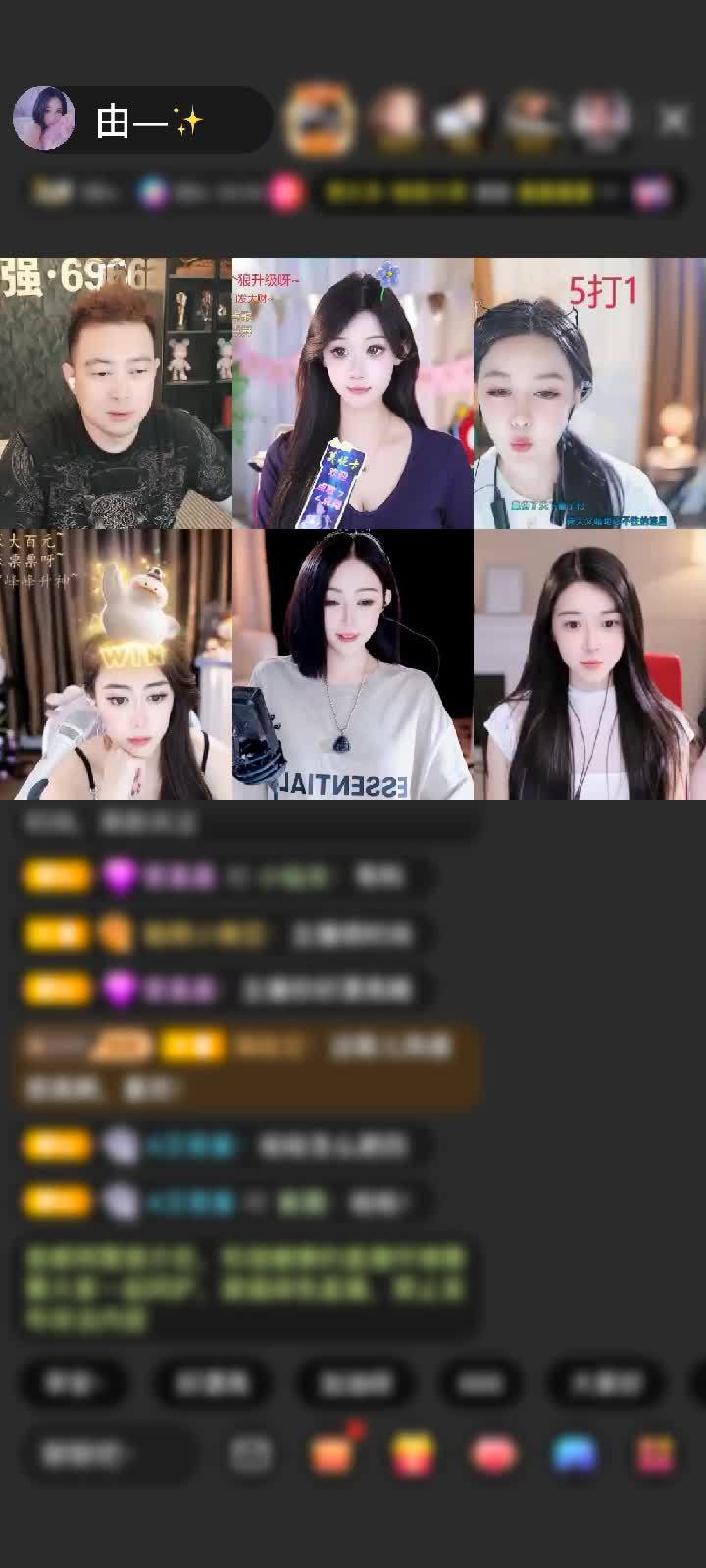Open the video tile labeled 5打1

(589, 393)
